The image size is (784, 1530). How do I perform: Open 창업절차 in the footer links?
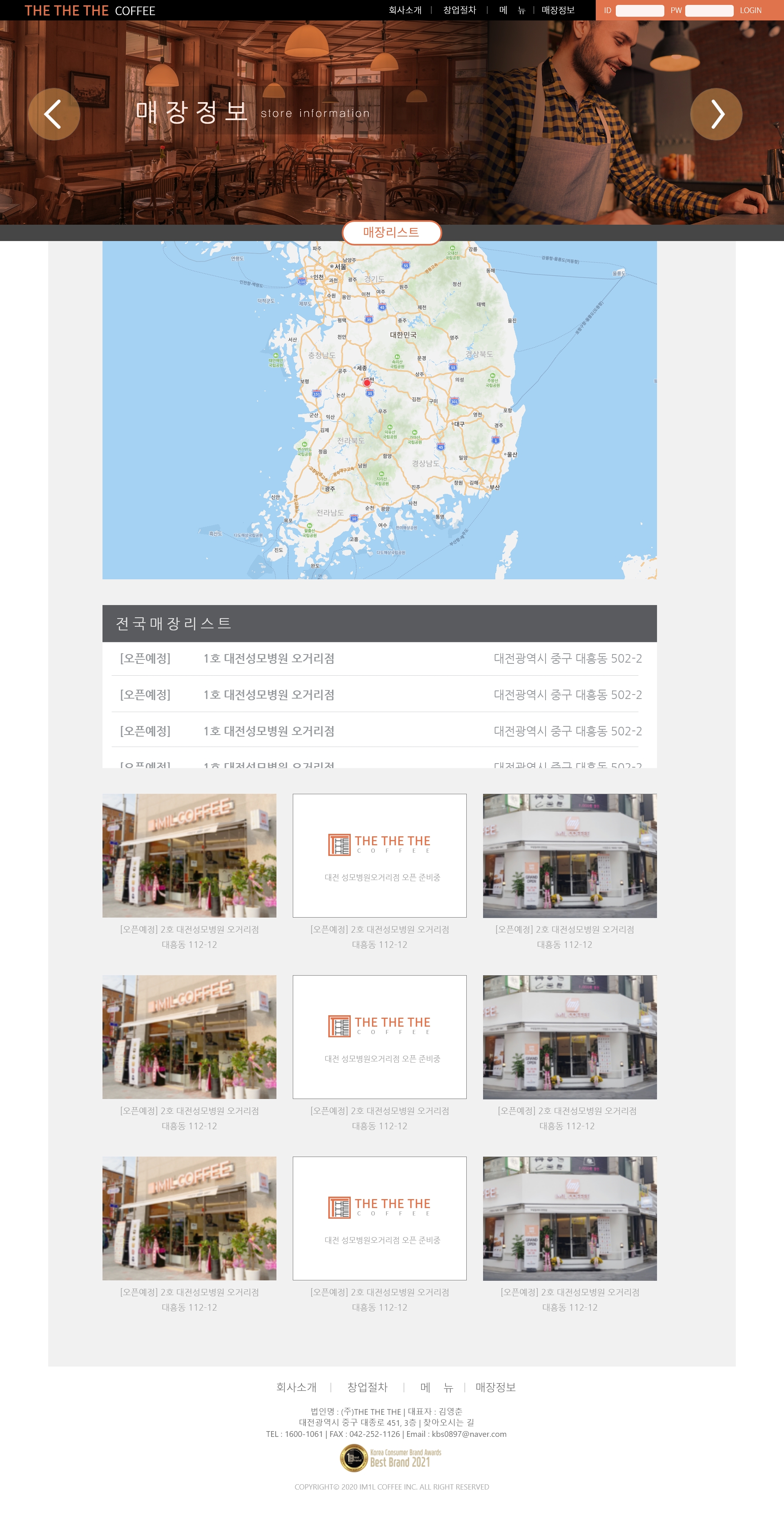(x=367, y=1387)
